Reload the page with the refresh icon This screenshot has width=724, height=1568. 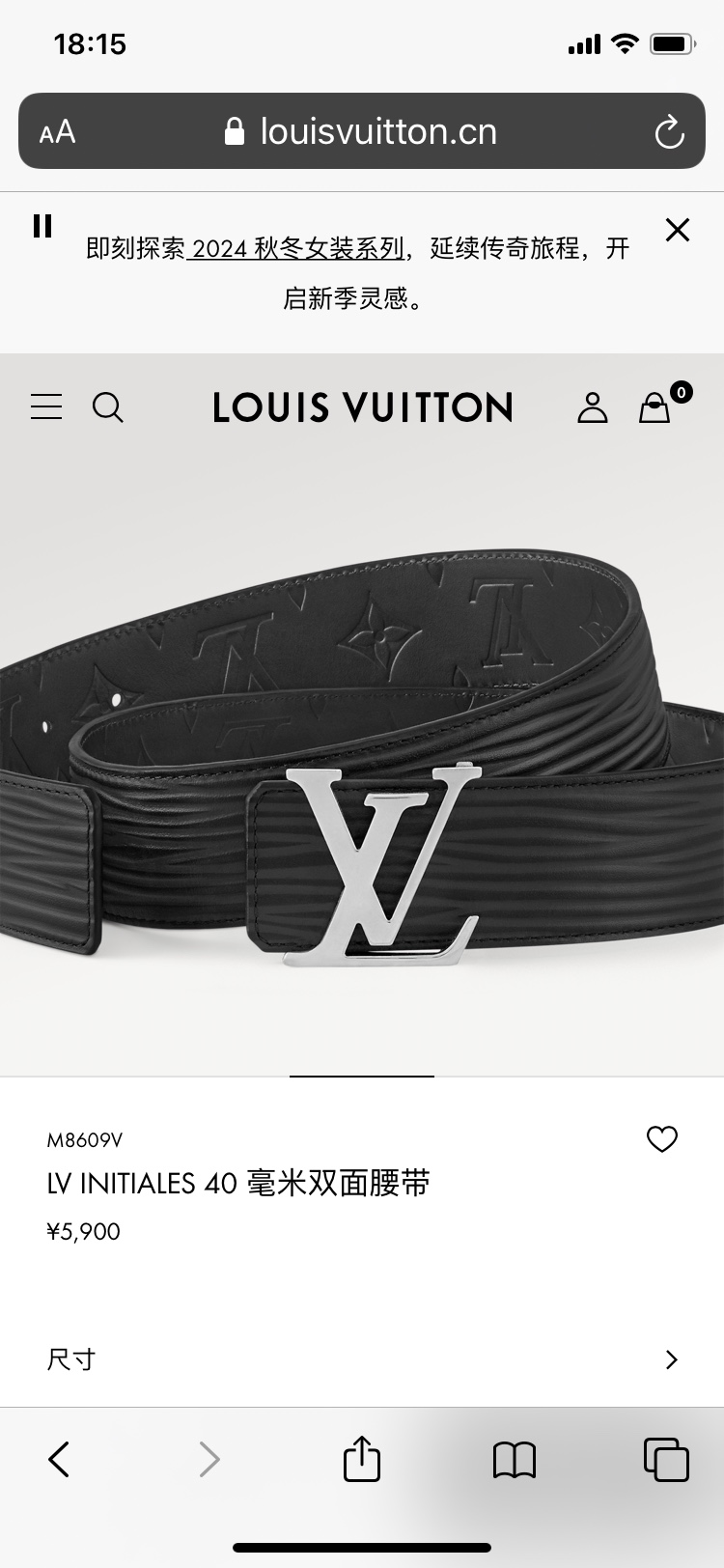pos(670,131)
